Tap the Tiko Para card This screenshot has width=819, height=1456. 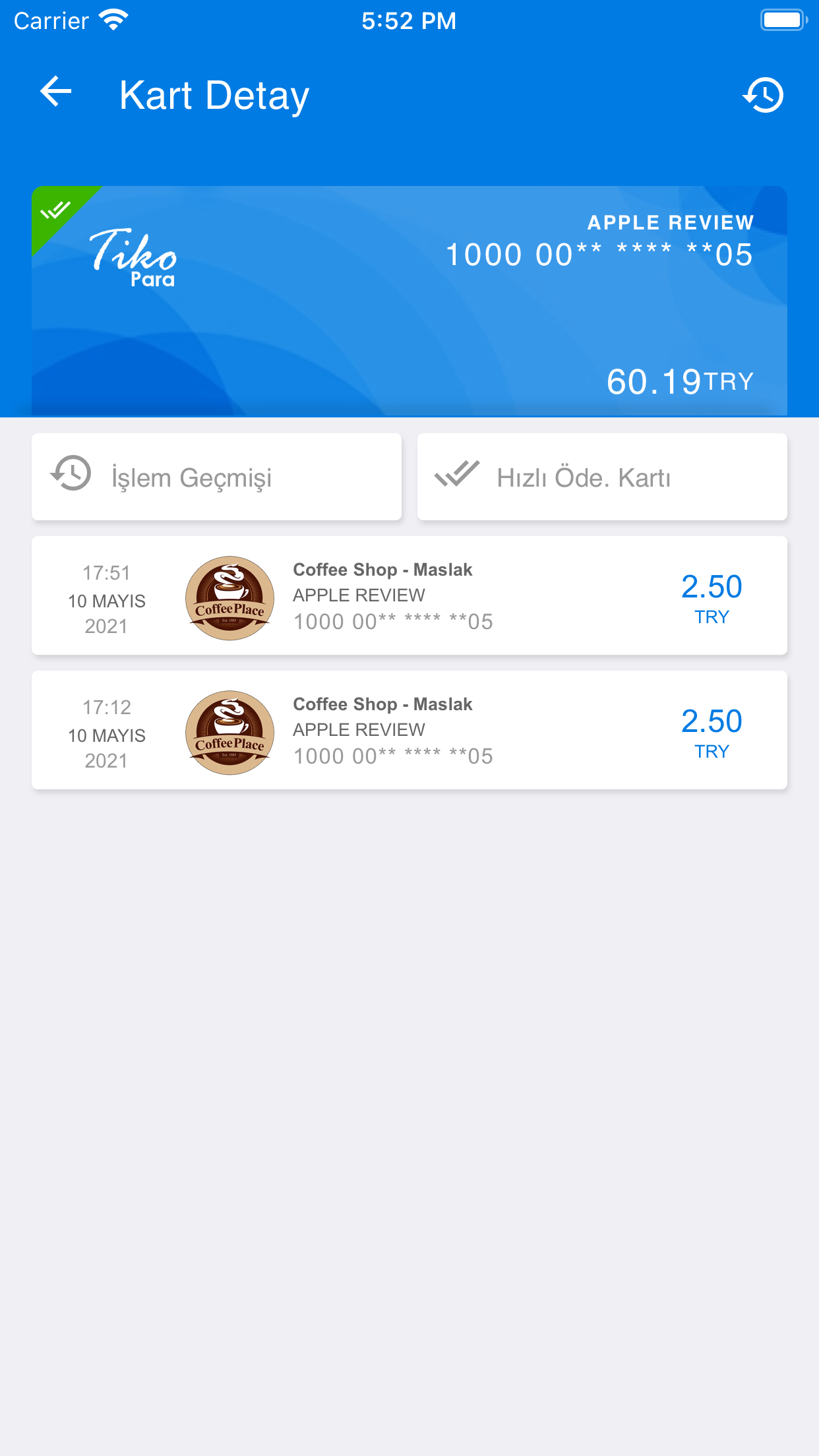tap(409, 301)
